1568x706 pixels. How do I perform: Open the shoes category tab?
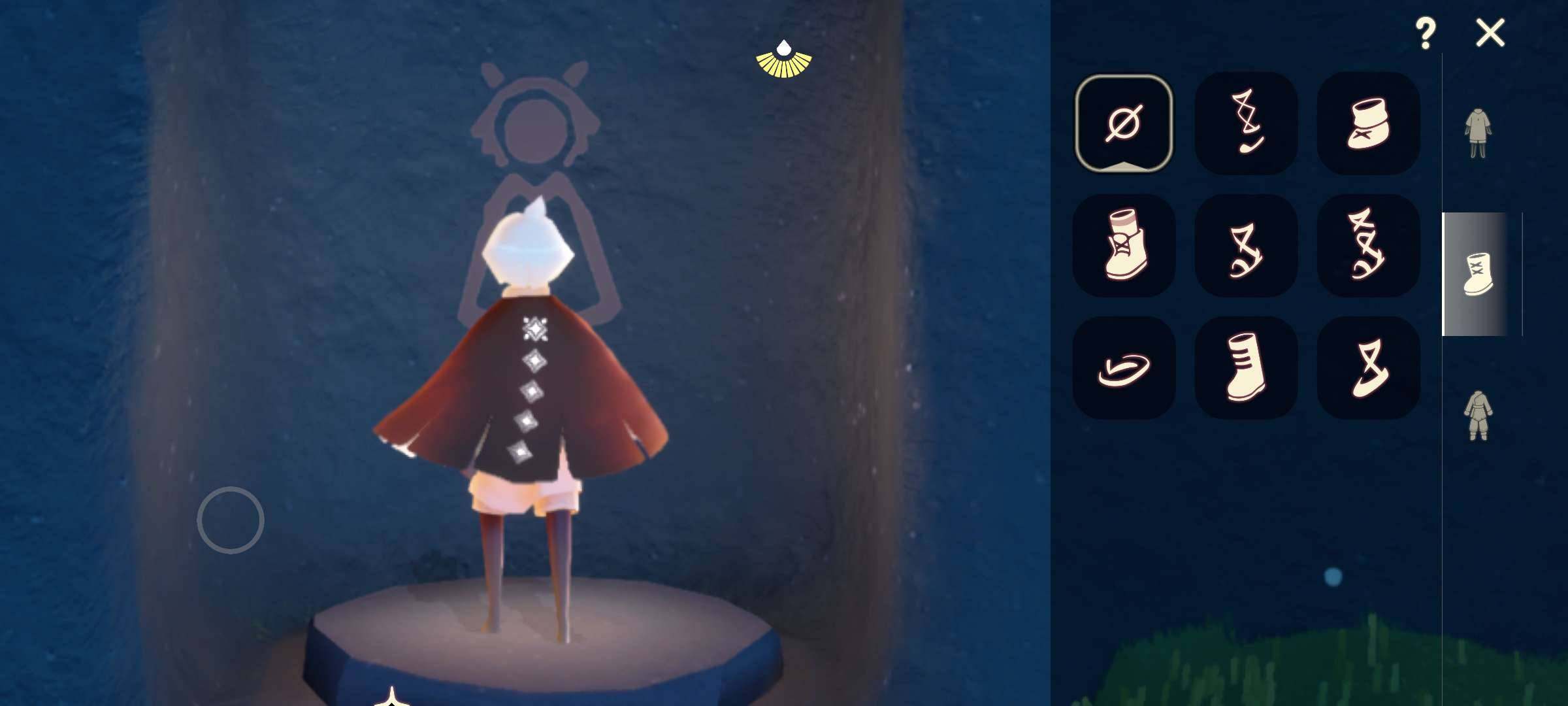1478,275
